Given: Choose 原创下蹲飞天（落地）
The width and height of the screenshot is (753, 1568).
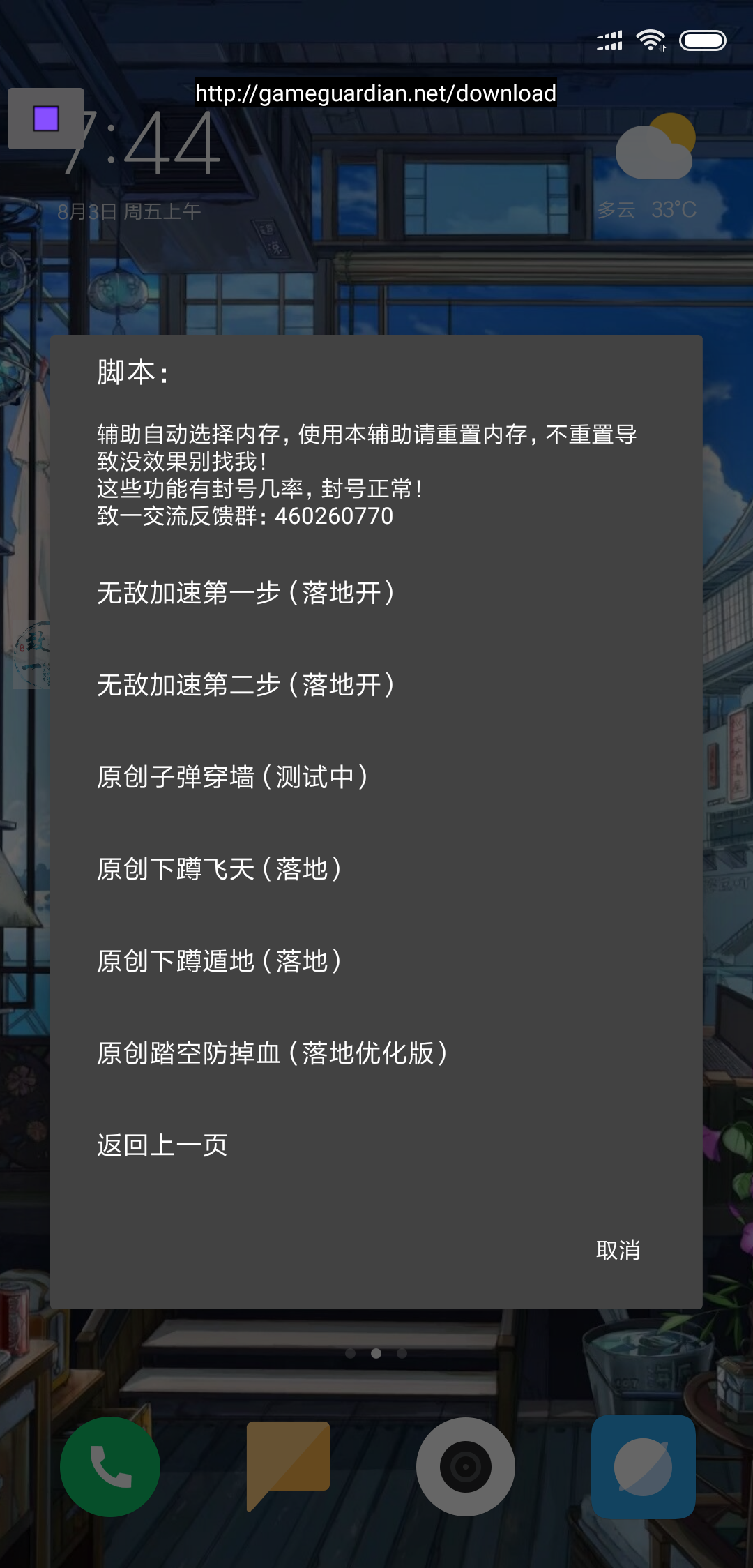Looking at the screenshot, I should tap(219, 869).
